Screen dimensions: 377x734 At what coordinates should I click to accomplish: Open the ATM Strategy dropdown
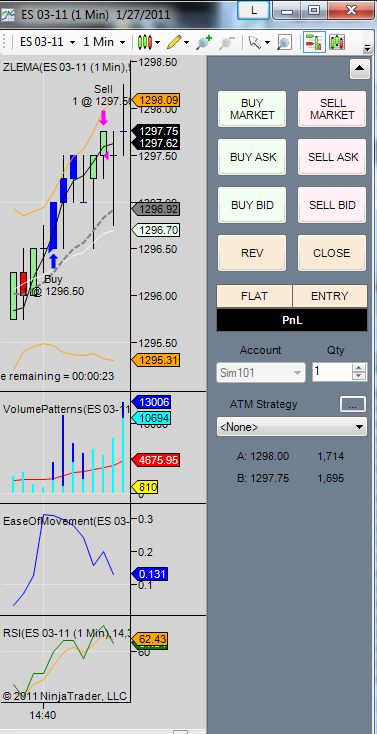pos(292,427)
